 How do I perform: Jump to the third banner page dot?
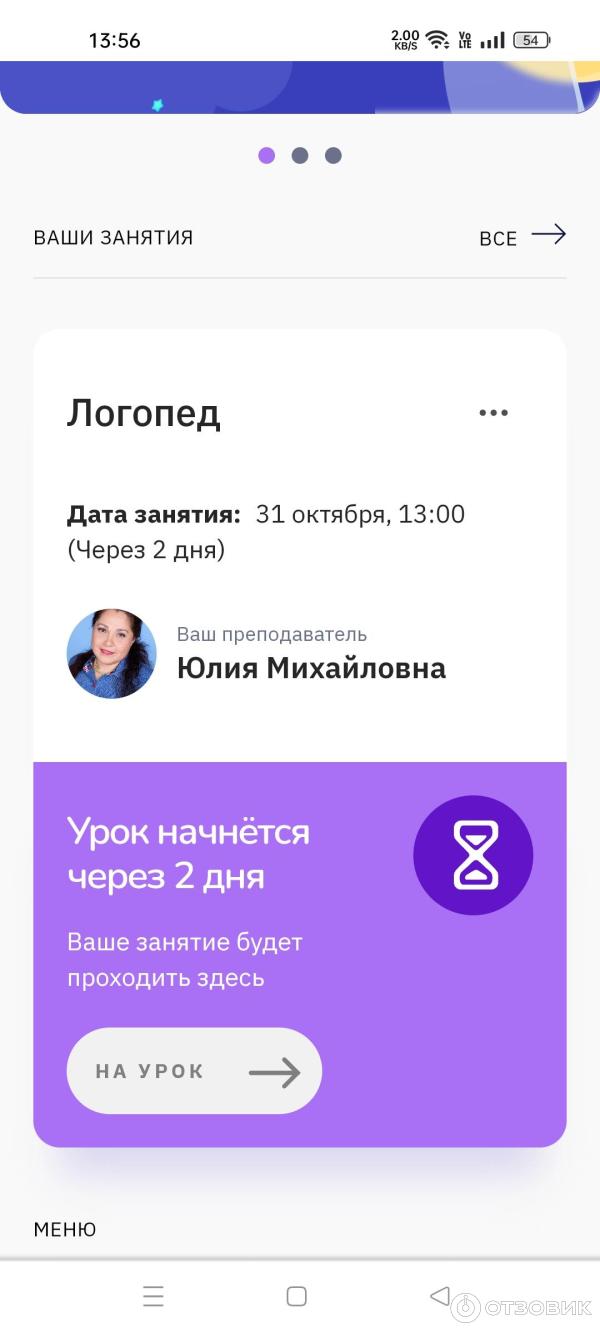(x=333, y=155)
